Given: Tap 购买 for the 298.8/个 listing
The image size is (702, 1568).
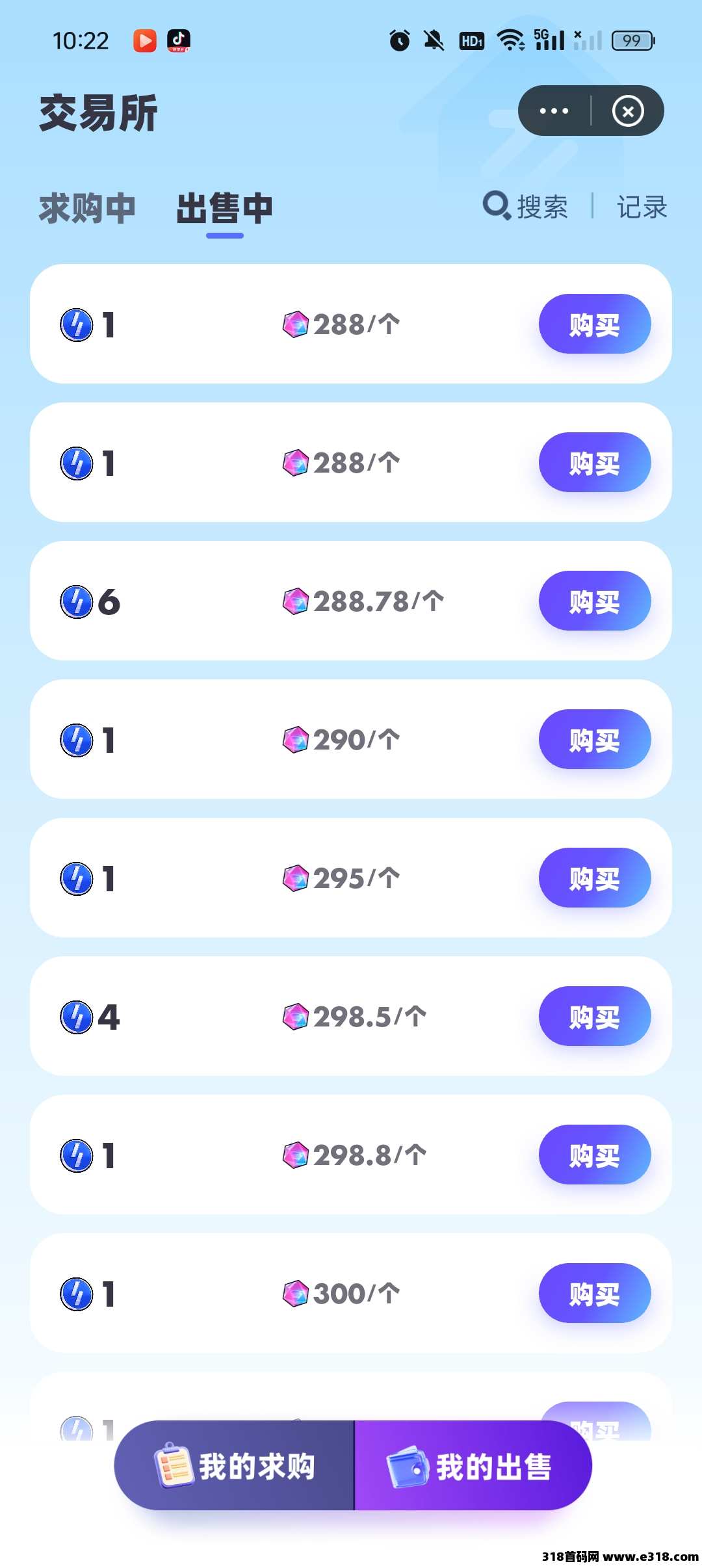Looking at the screenshot, I should coord(594,1155).
